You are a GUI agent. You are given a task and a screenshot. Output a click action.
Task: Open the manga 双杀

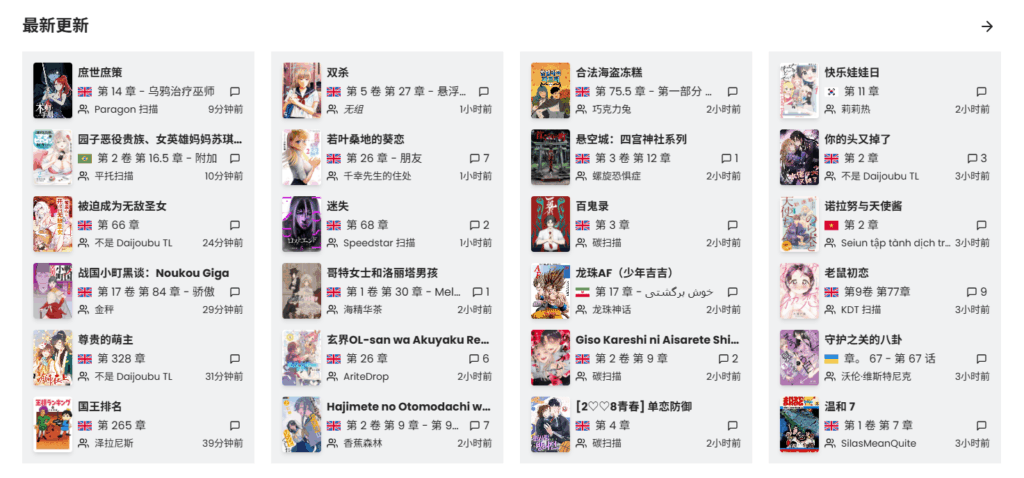pyautogui.click(x=337, y=72)
